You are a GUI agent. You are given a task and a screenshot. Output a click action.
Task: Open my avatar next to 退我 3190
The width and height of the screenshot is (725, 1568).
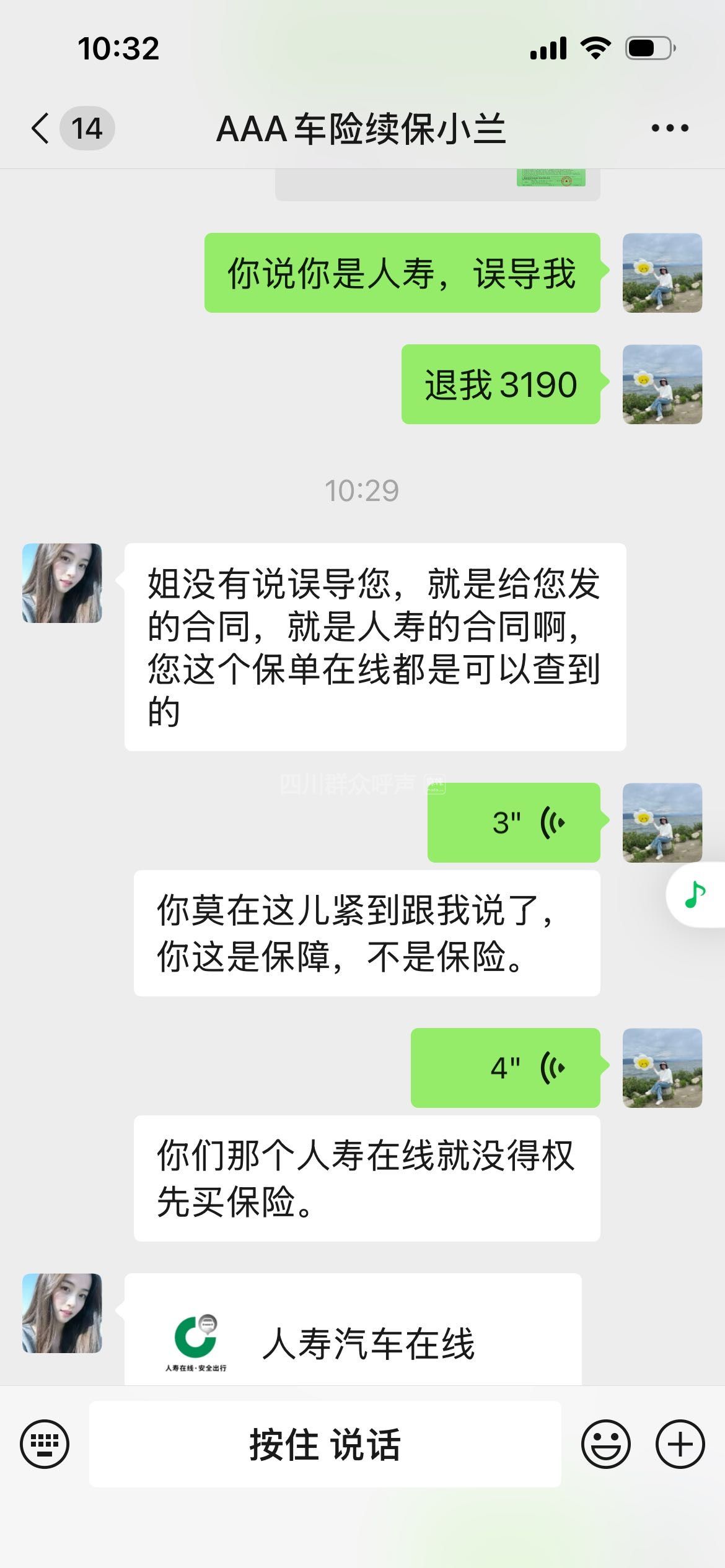click(x=662, y=385)
